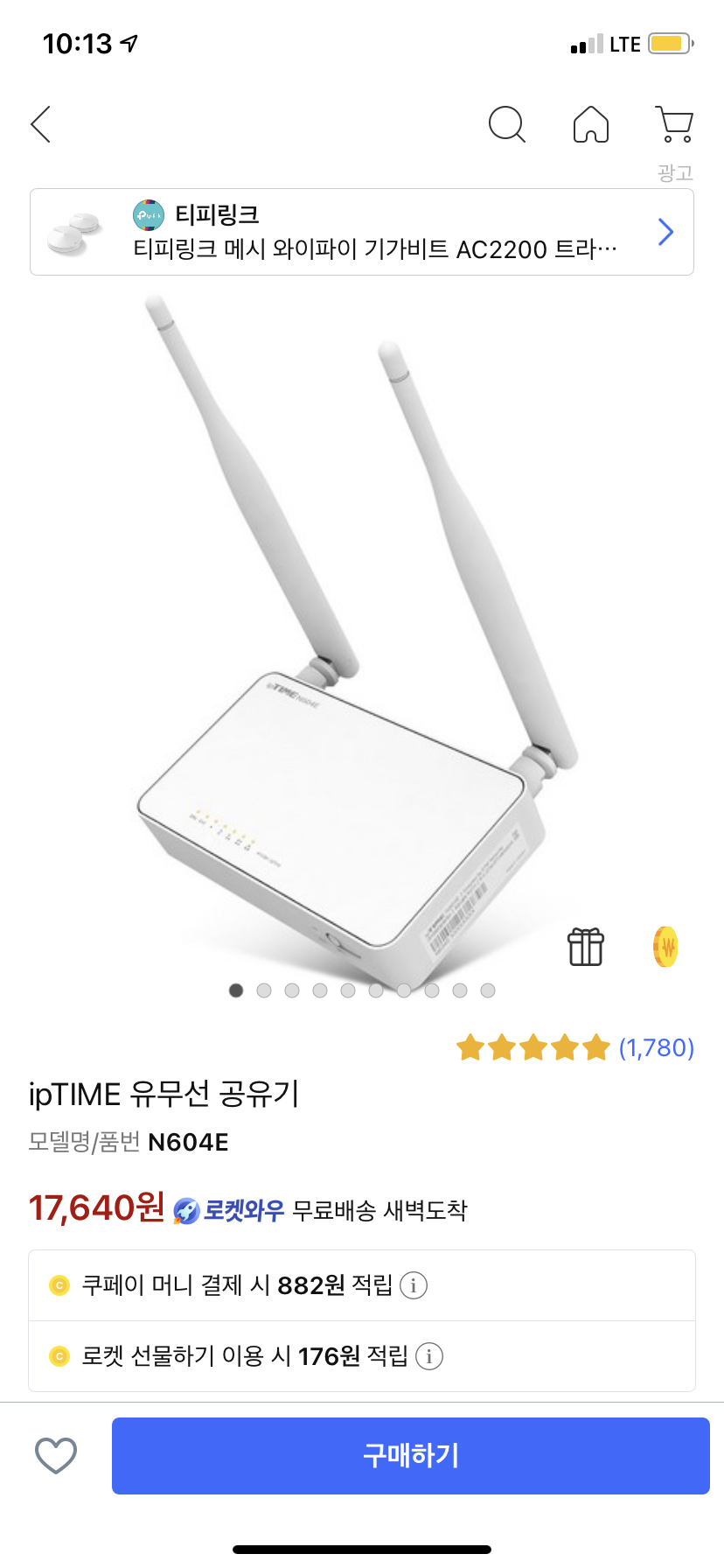Viewport: 724px width, 1568px height.
Task: Expand the 티피링크 ad banner chevron
Action: (665, 231)
